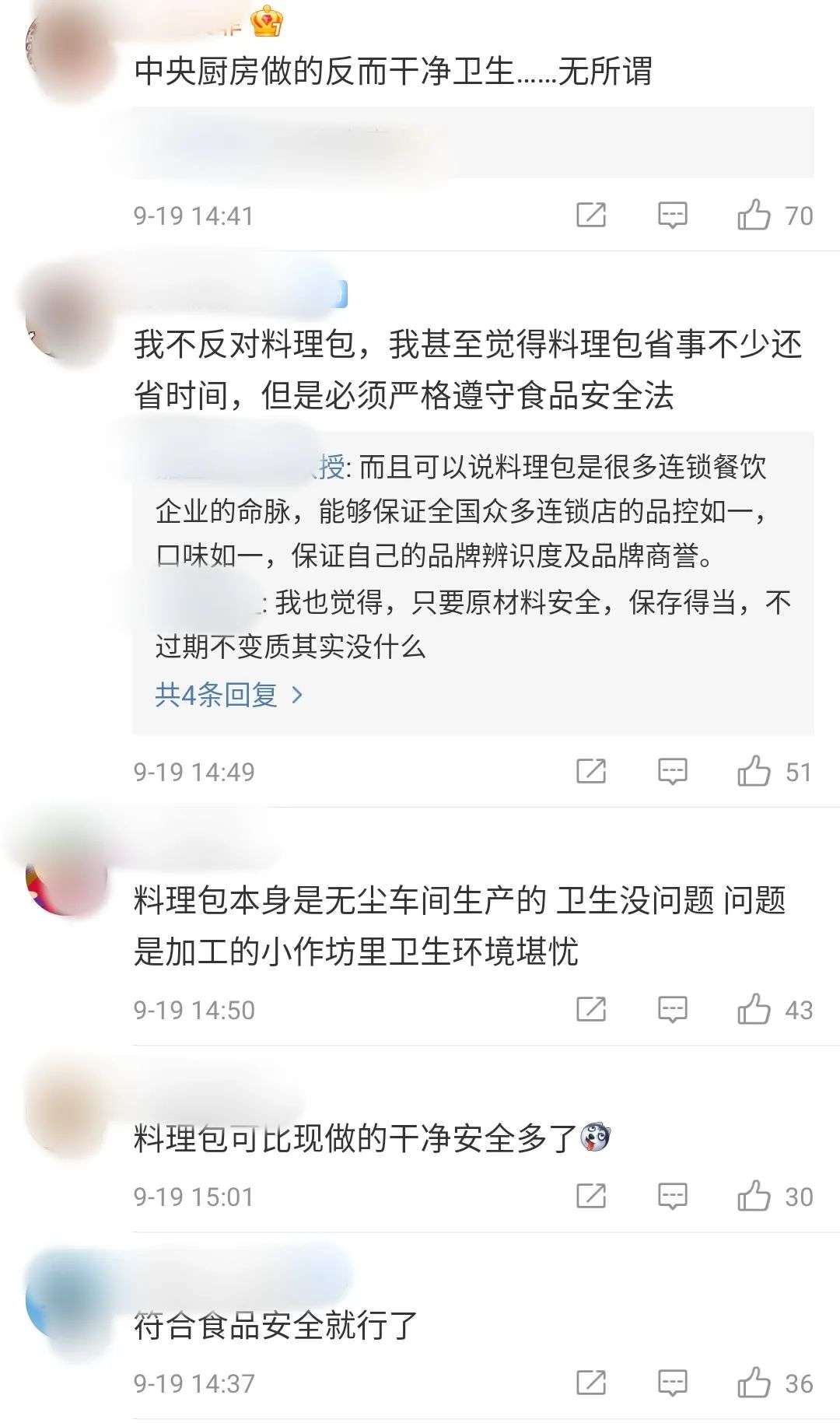Expand the 共4条回复 replies link
Viewport: 840px width, 1423px height.
229,694
